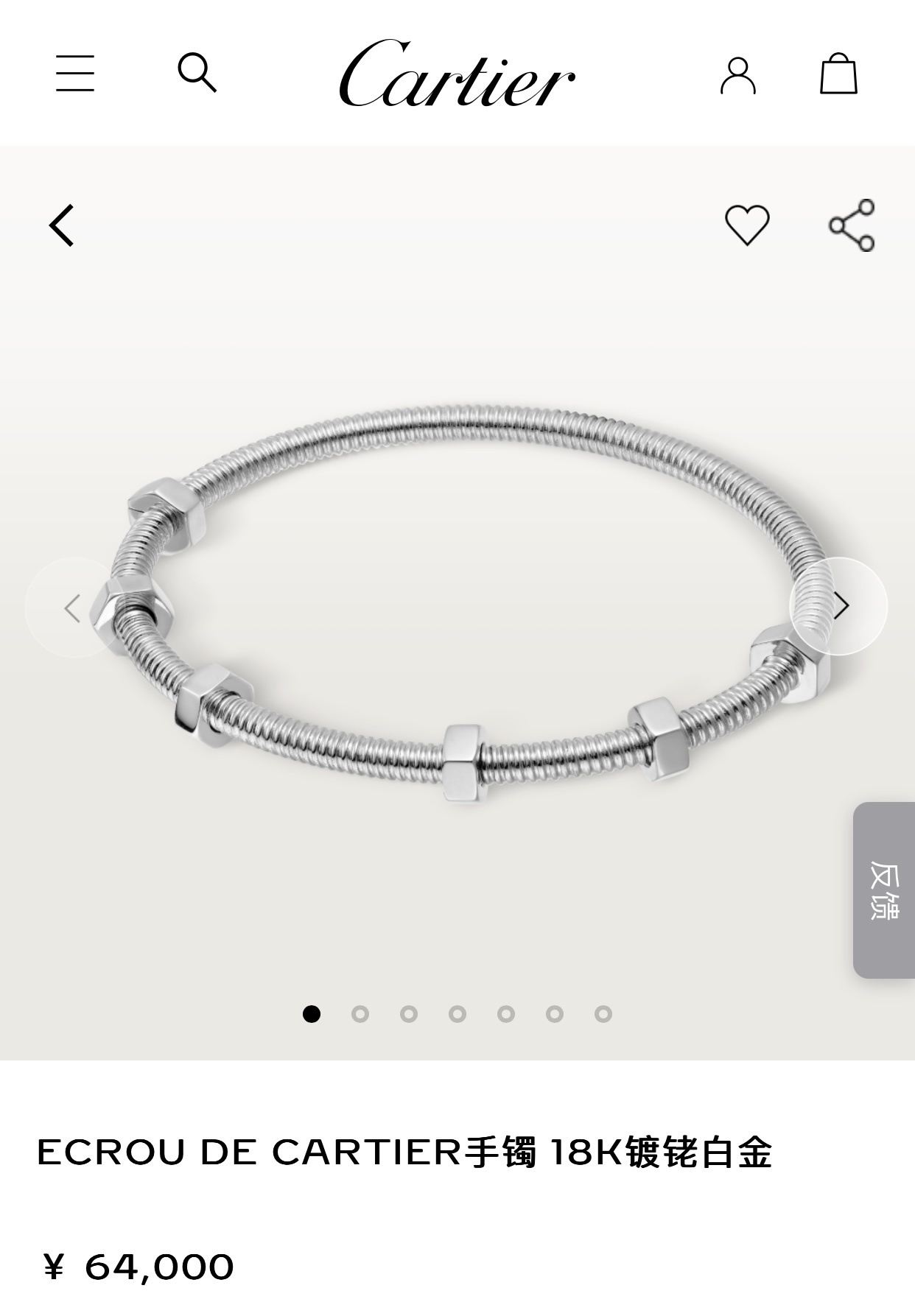The height and width of the screenshot is (1316, 915).
Task: Open the account profile icon
Action: [x=737, y=74]
